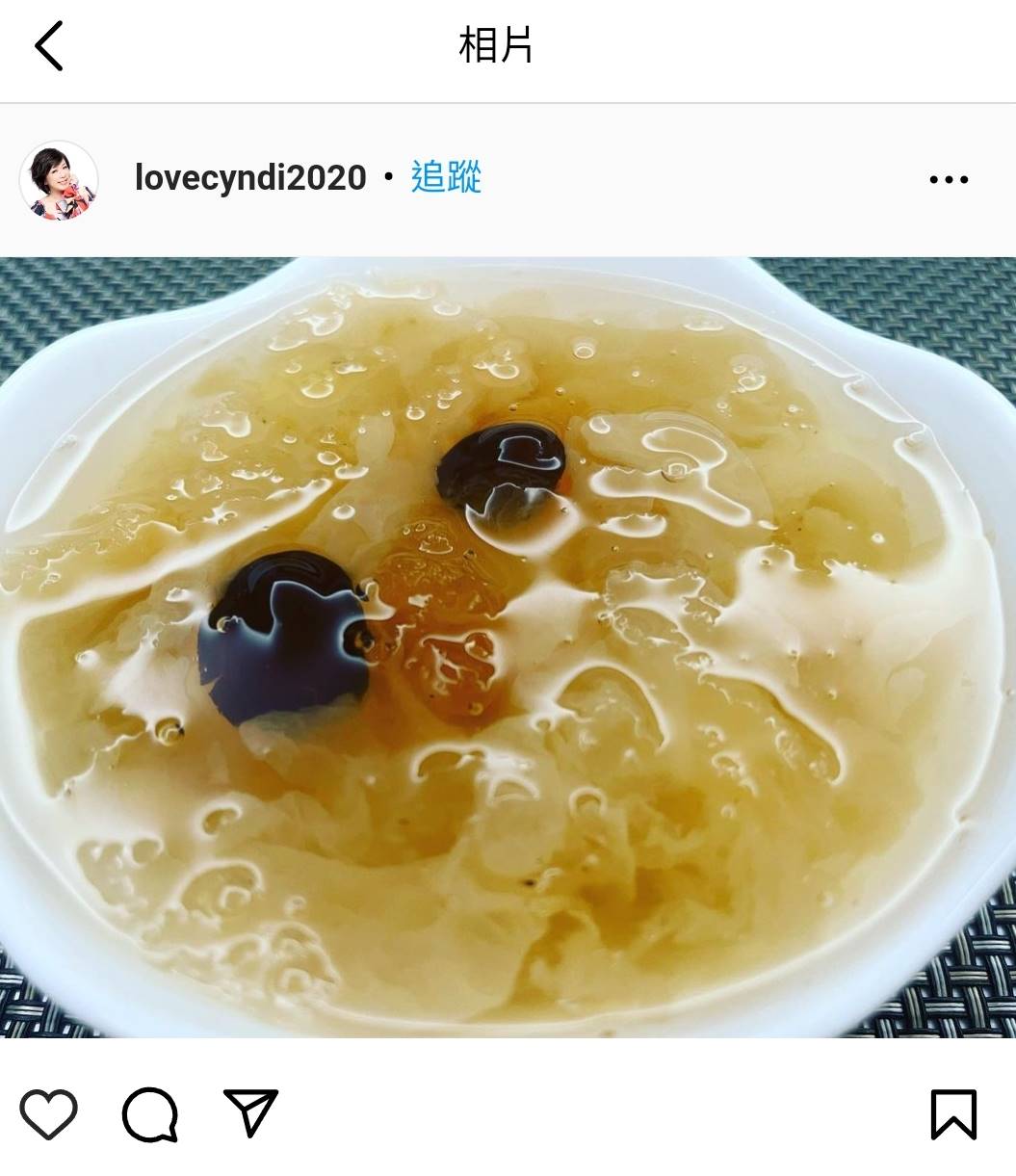Open the post's three-dot options menu

[949, 180]
